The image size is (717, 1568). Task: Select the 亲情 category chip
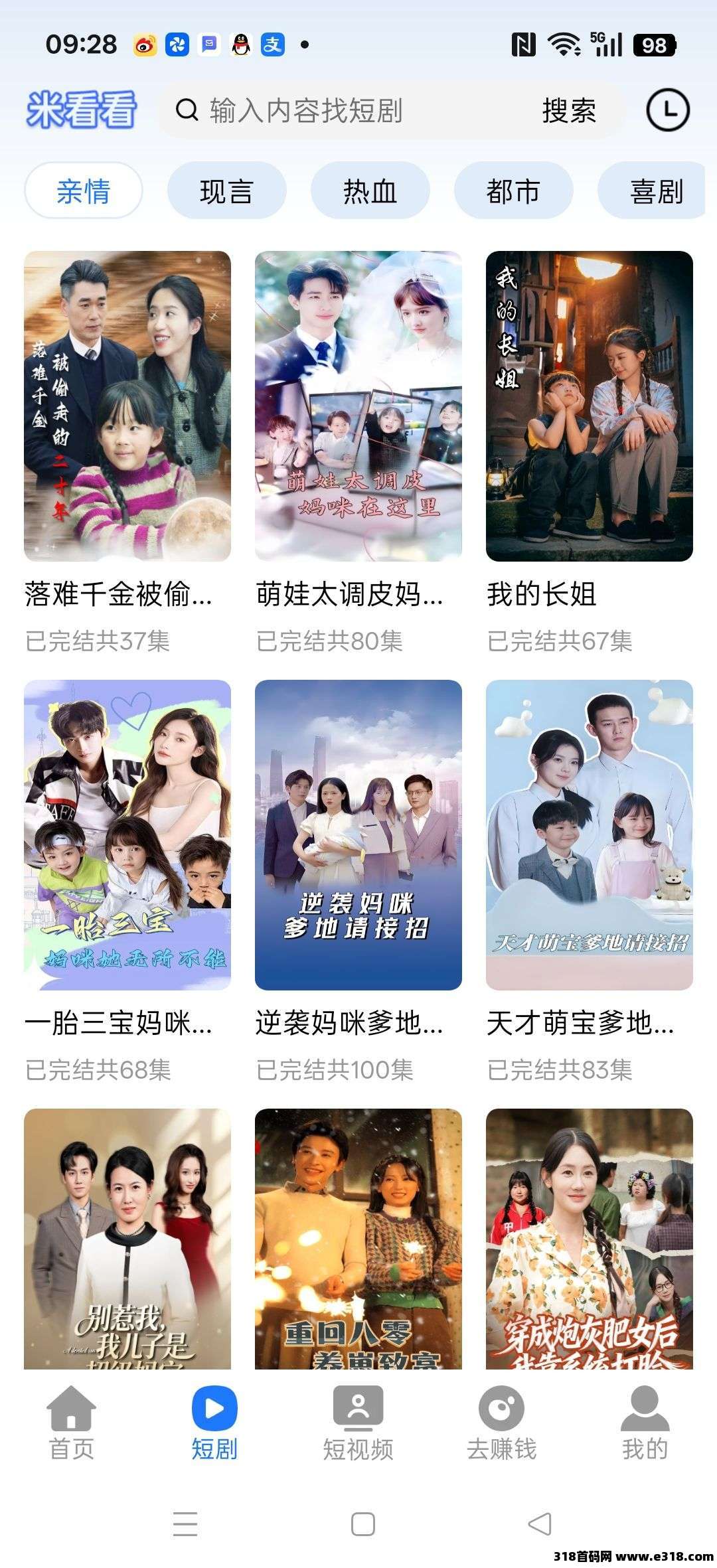[x=83, y=191]
